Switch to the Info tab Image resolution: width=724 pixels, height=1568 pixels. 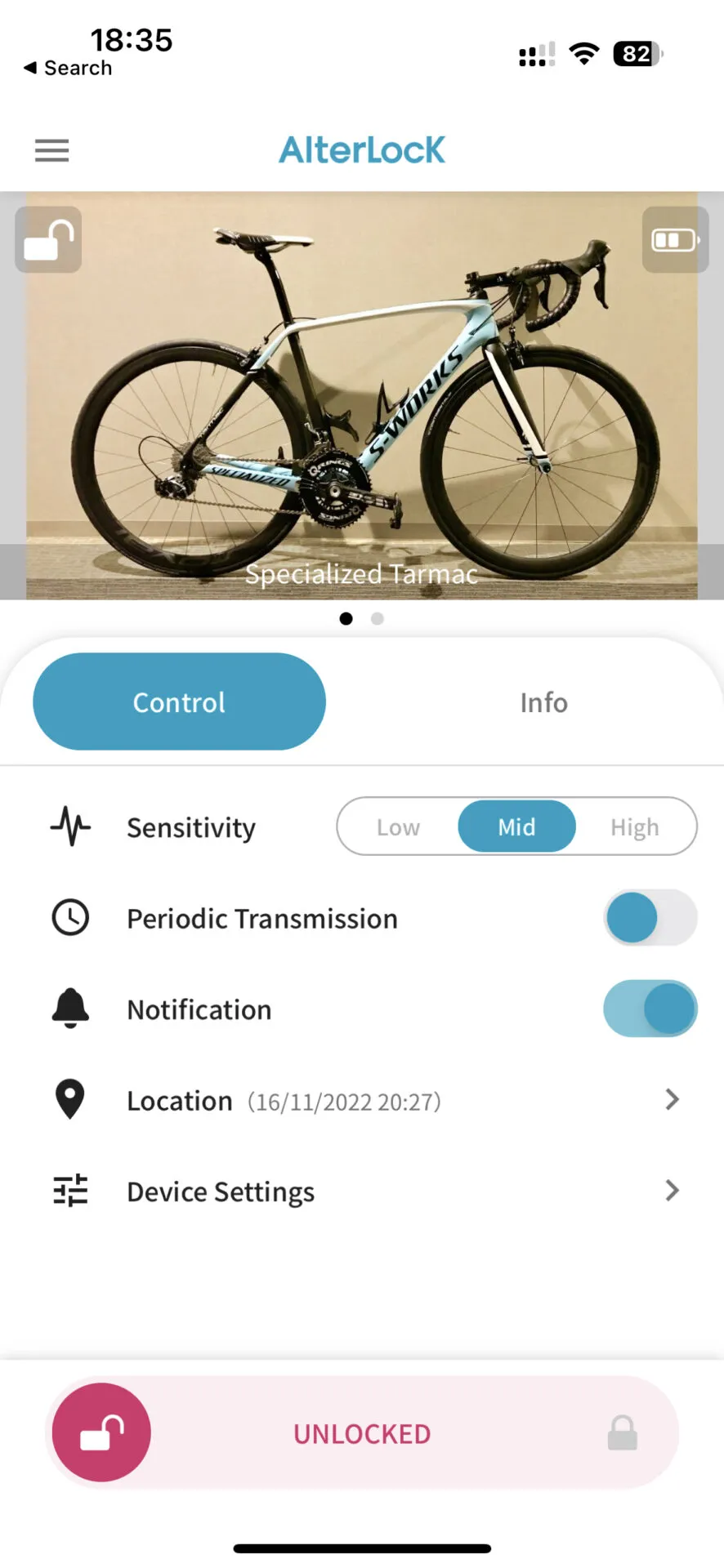pyautogui.click(x=543, y=702)
